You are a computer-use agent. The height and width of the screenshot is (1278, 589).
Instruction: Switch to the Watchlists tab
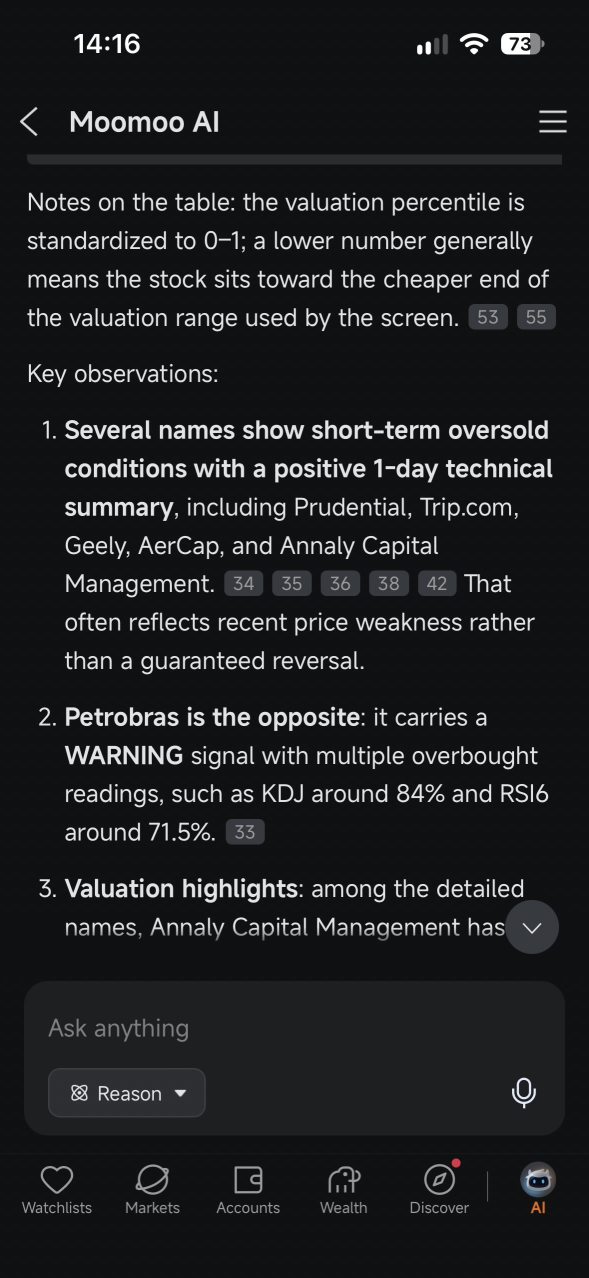coord(57,1190)
